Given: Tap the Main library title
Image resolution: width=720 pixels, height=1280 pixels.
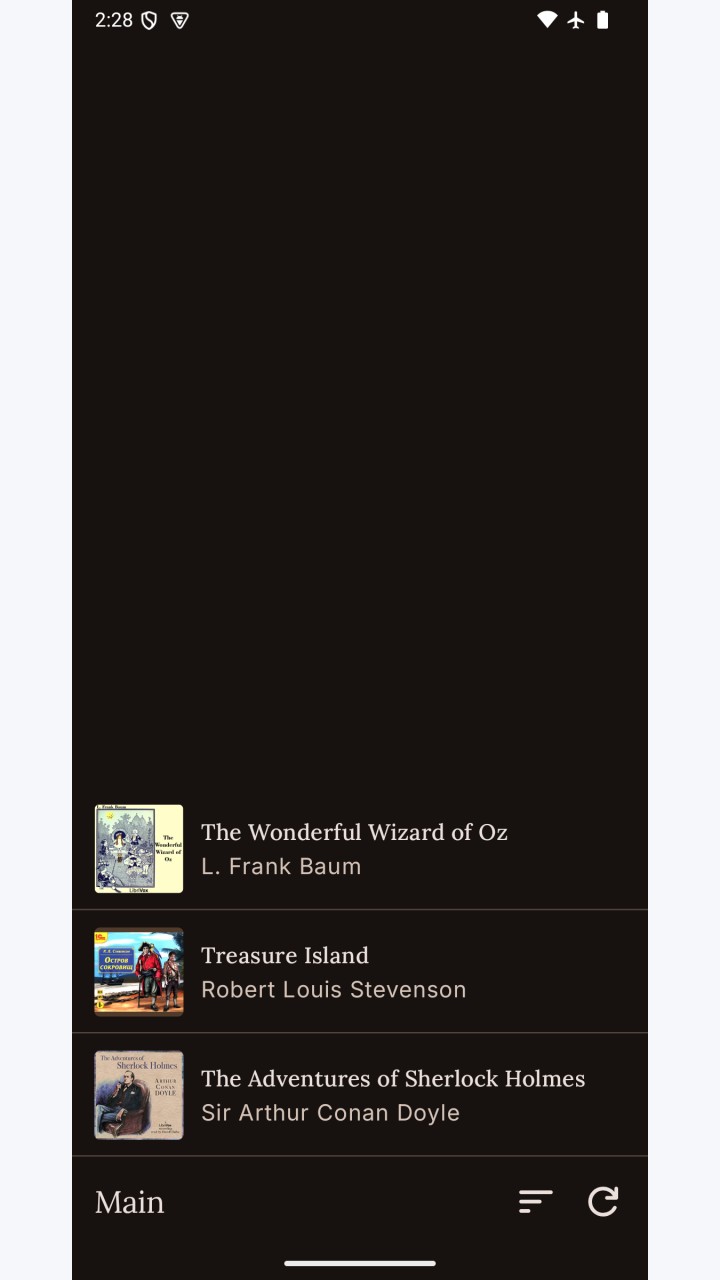Looking at the screenshot, I should point(129,1202).
